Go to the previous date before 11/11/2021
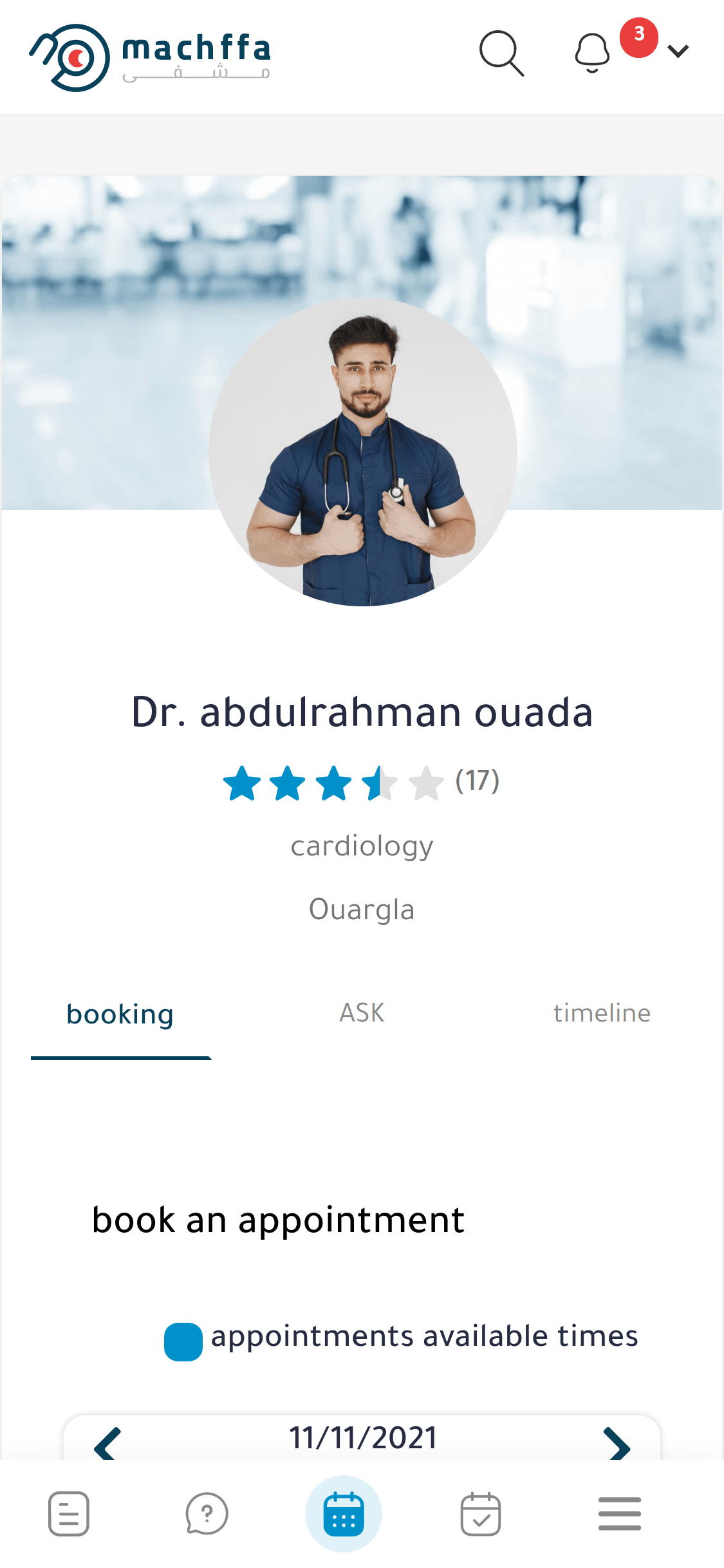Viewport: 724px width, 1568px height. click(107, 1443)
